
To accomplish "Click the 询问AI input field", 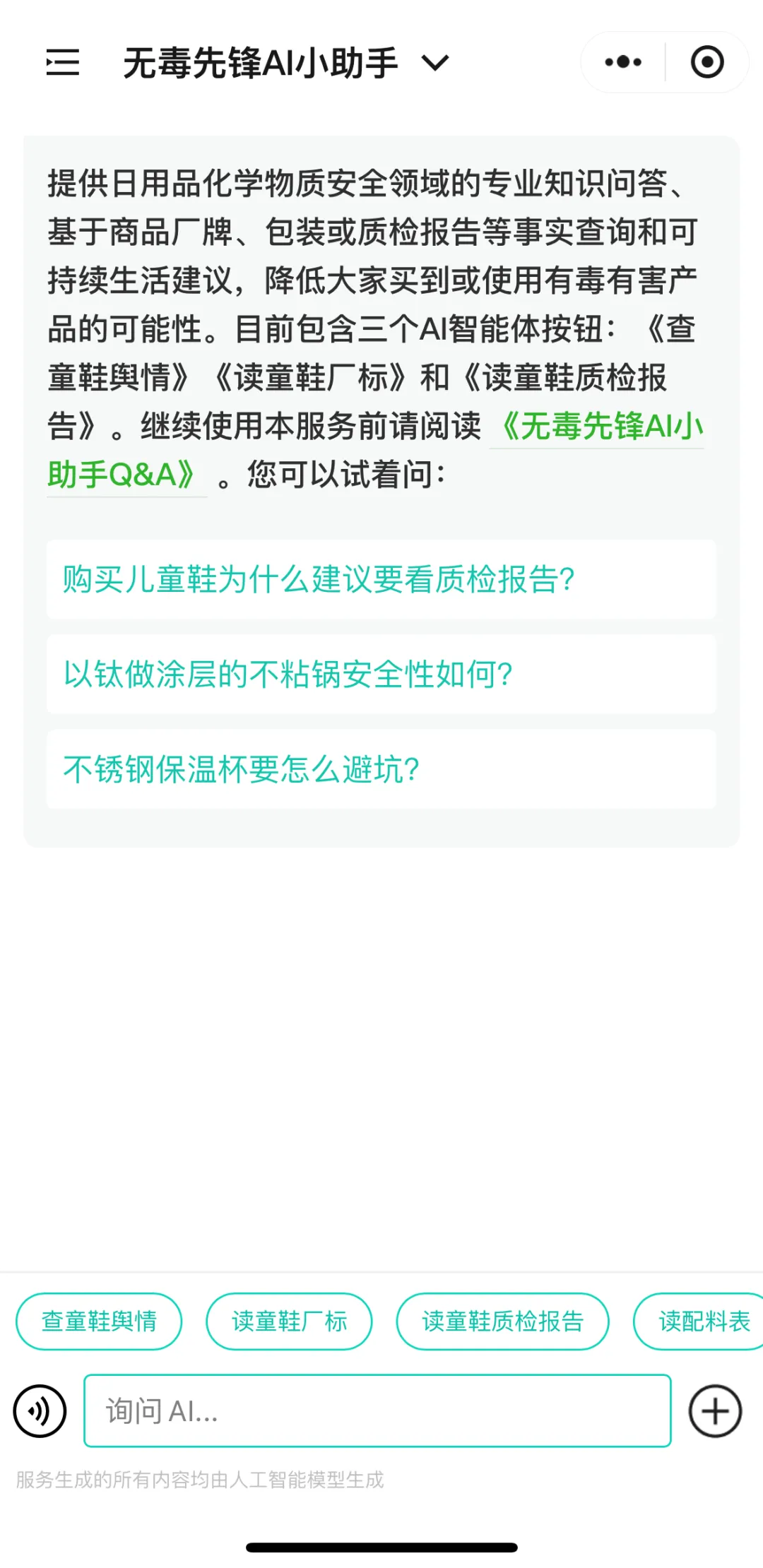I will (x=378, y=1411).
